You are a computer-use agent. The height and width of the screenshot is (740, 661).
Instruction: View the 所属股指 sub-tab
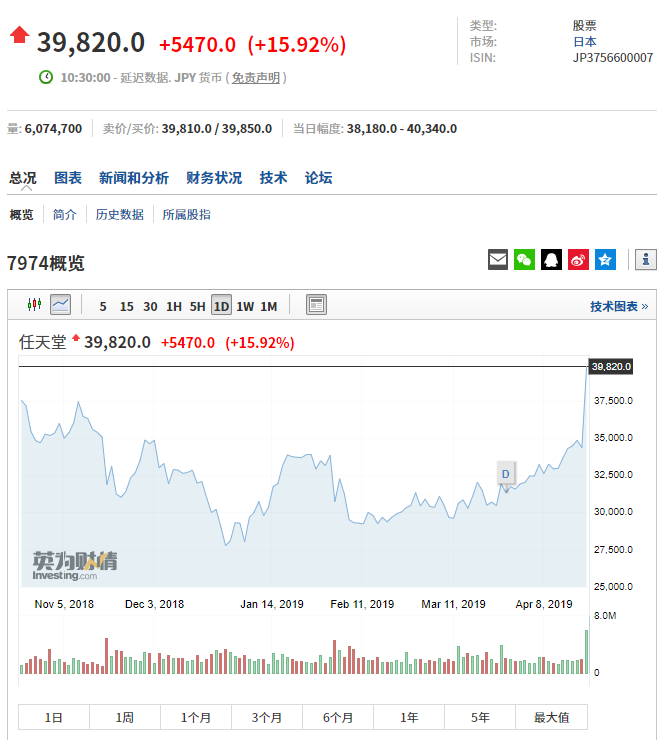pos(187,214)
